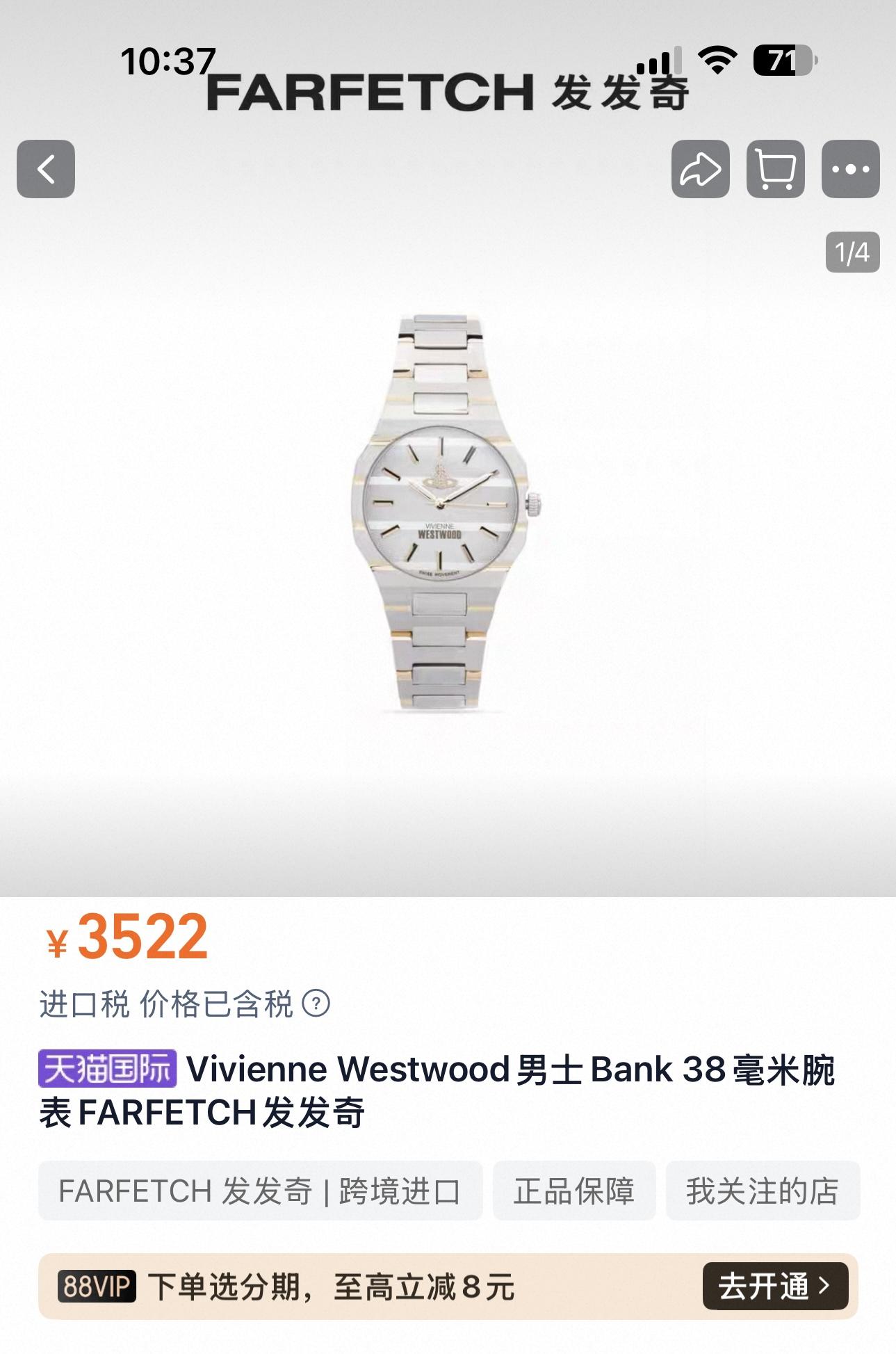Tap the FARFETCH 发发奇 跨境进口 chip
The width and height of the screenshot is (896, 1354).
(260, 1191)
